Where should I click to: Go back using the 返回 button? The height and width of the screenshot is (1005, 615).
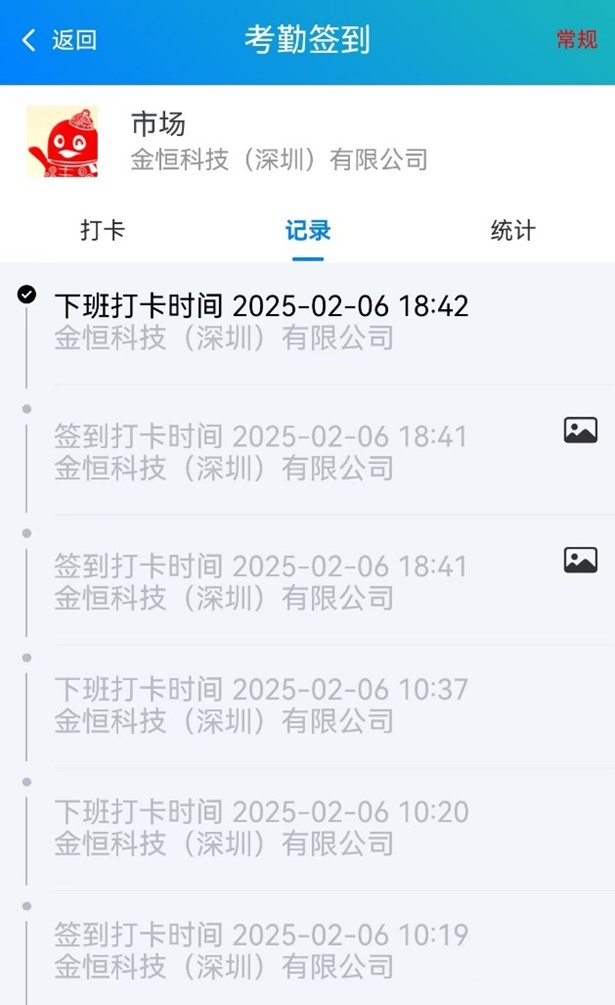(x=60, y=40)
